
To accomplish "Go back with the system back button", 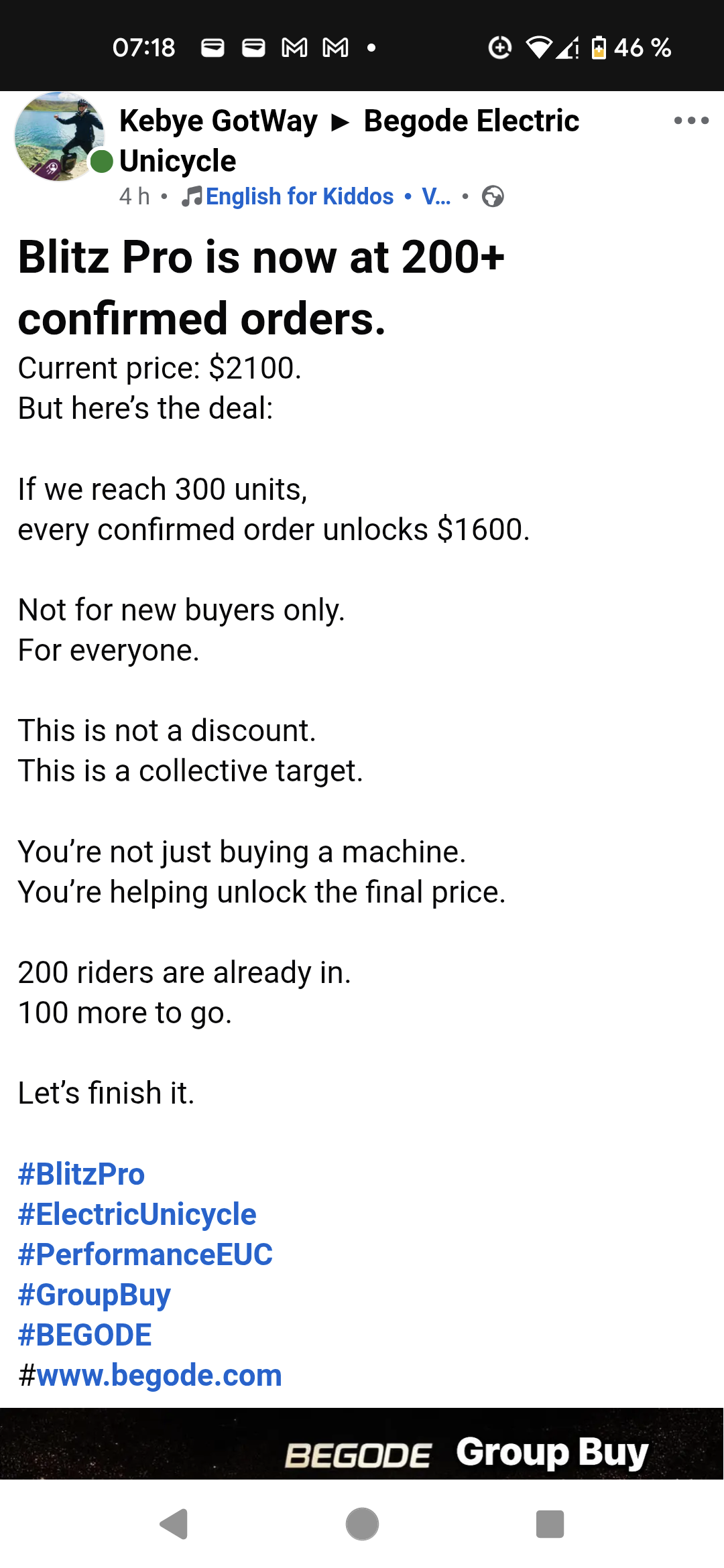I will (x=174, y=1524).
